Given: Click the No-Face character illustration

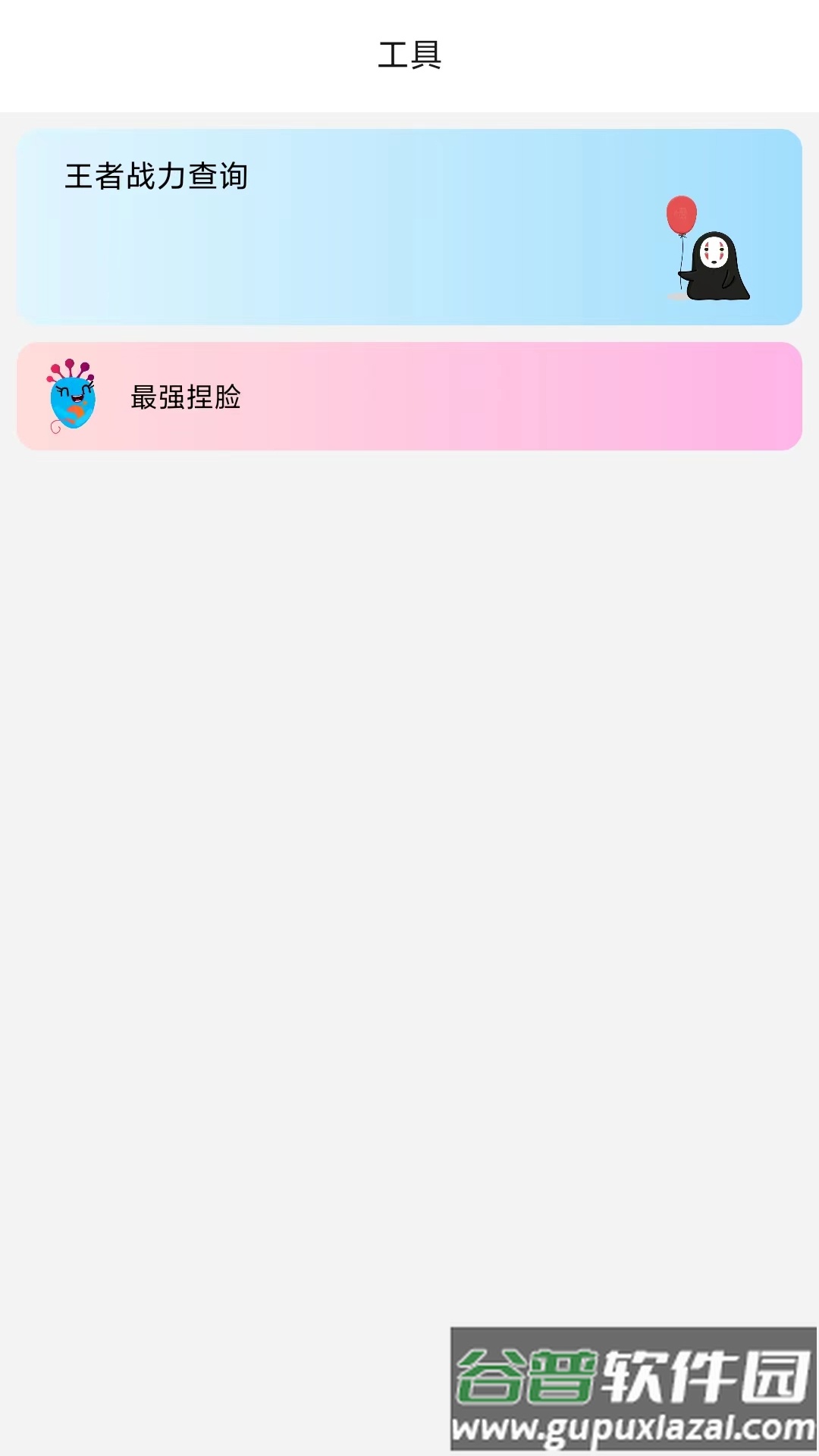Looking at the screenshot, I should point(713,262).
